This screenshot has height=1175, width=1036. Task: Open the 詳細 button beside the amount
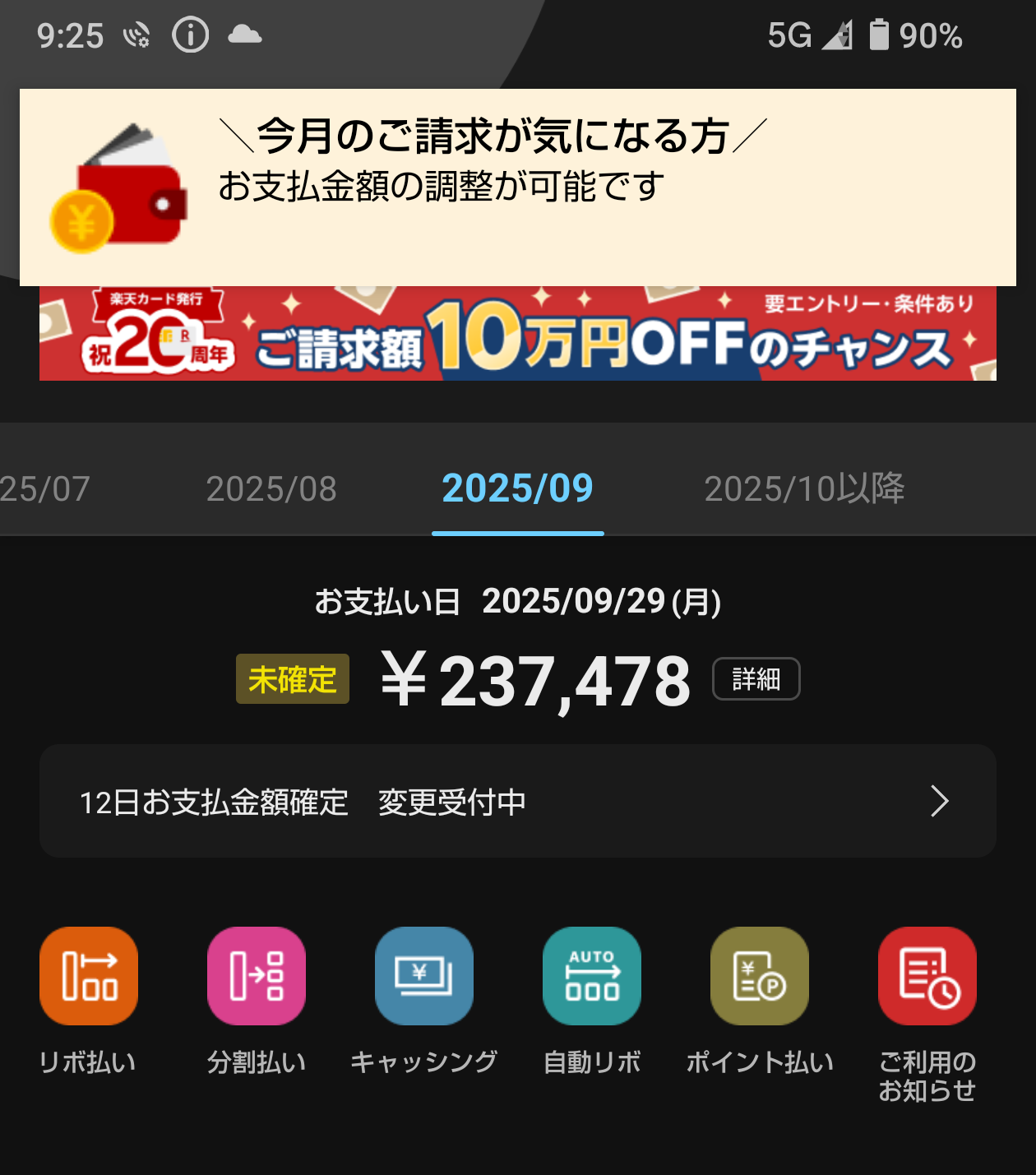756,679
